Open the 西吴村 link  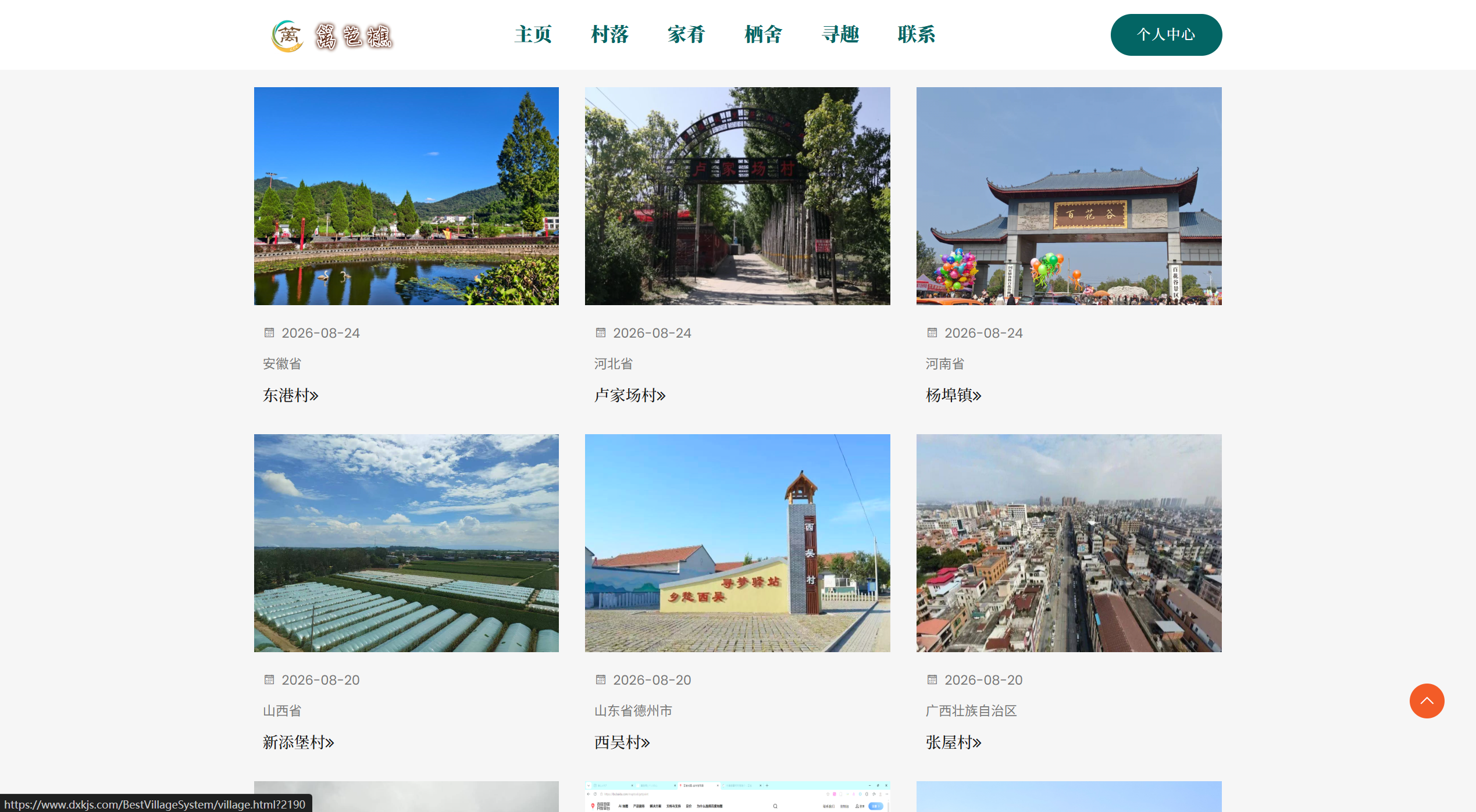(622, 742)
